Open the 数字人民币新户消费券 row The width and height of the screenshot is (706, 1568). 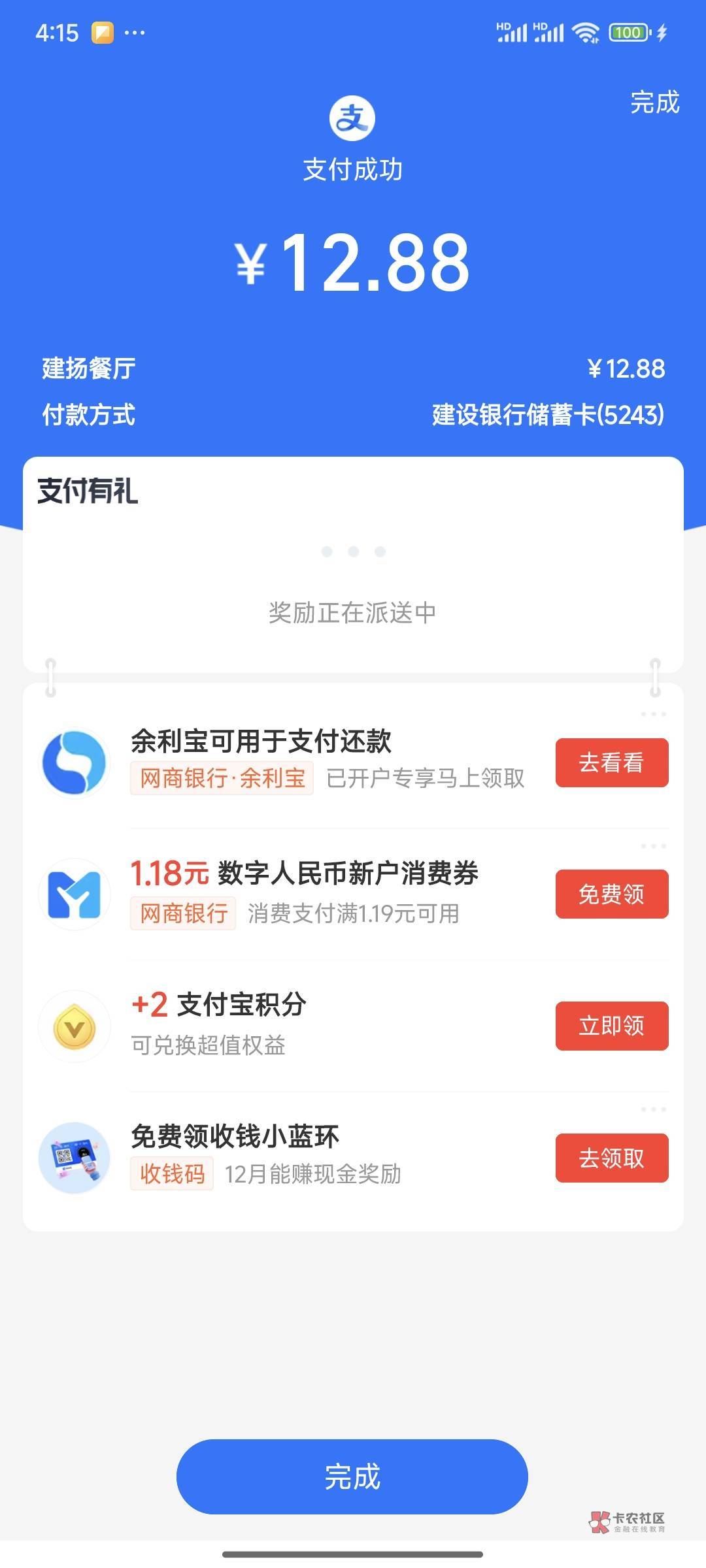[x=353, y=894]
